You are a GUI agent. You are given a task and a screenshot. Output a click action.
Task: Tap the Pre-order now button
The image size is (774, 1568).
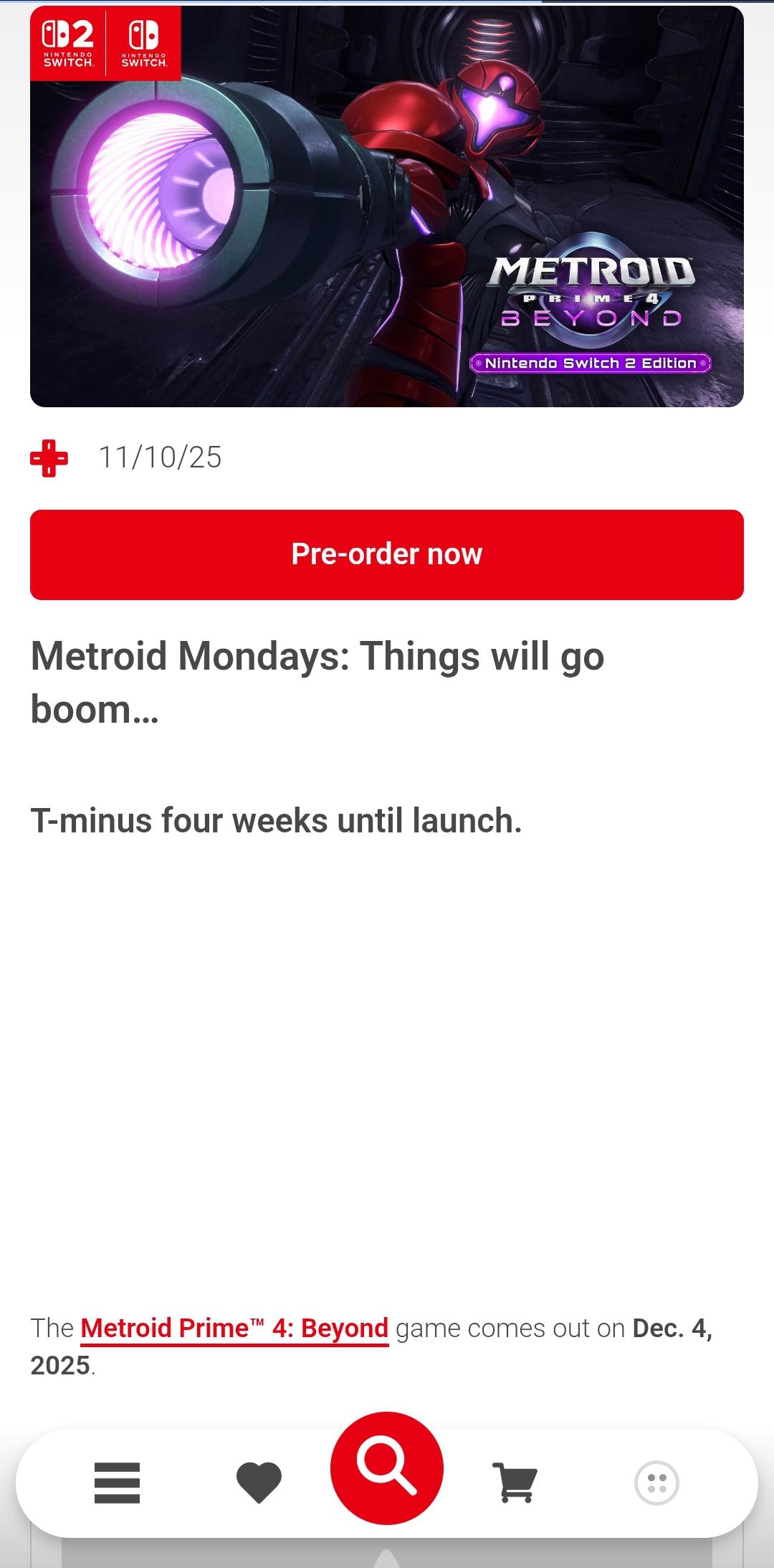click(x=387, y=554)
